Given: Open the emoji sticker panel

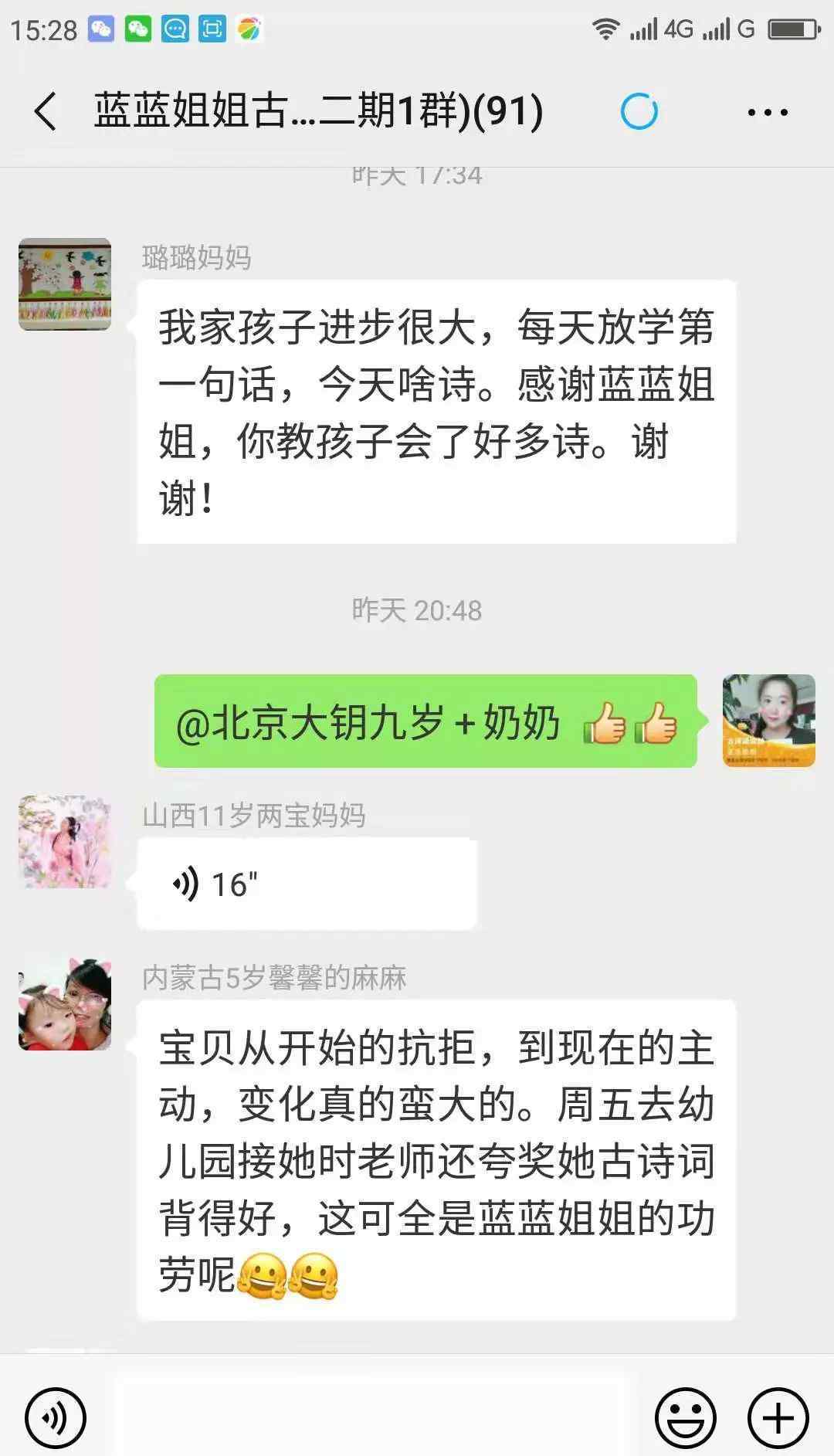Looking at the screenshot, I should click(x=685, y=1418).
